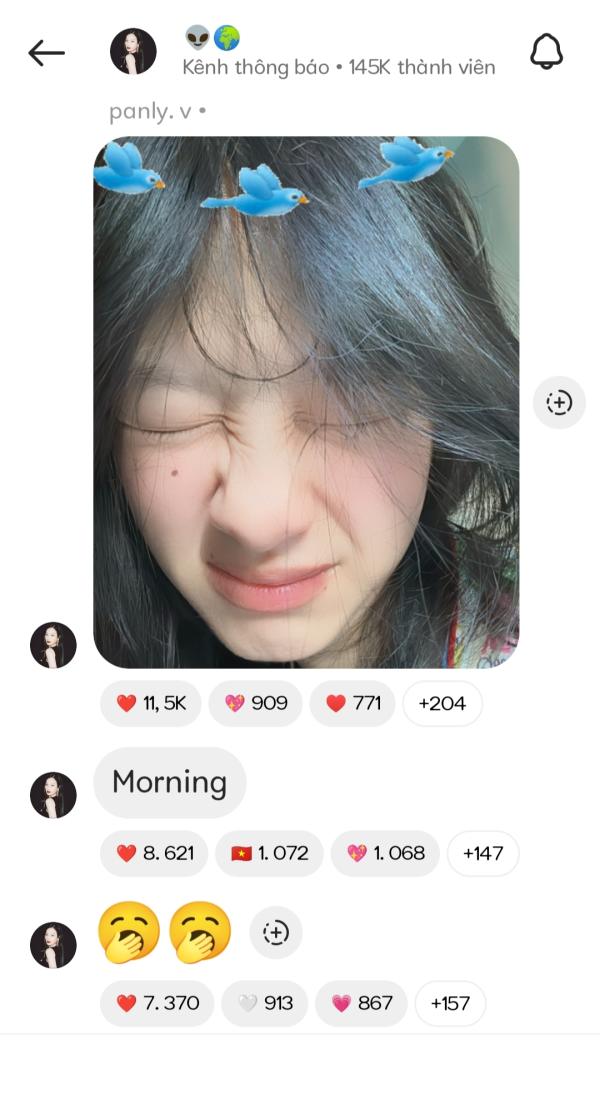Screen dimensions: 600x1119
Task: Tap the 7.370 heart reaction chip
Action: (x=157, y=1003)
